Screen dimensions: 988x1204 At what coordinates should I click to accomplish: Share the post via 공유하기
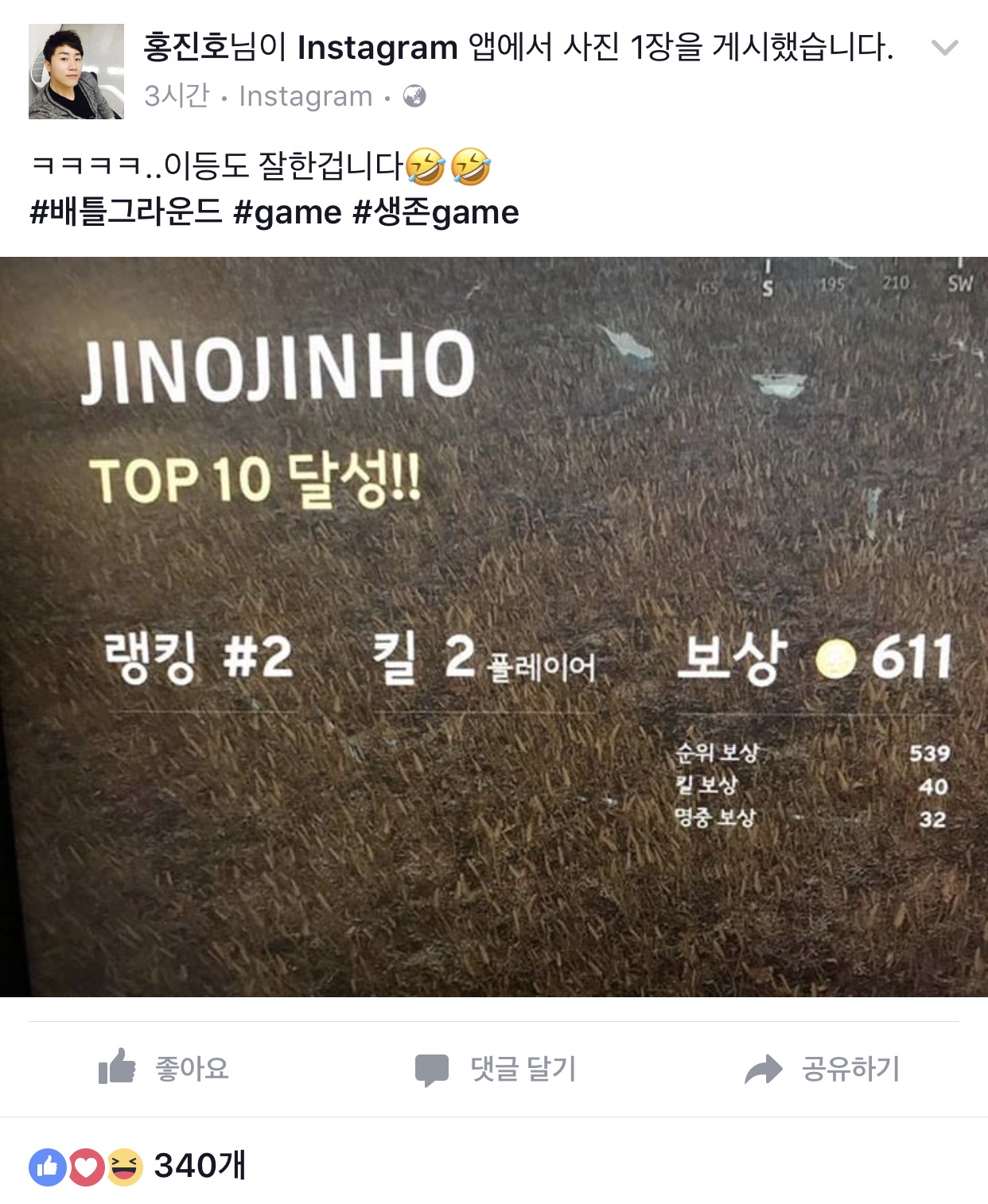(x=823, y=1068)
